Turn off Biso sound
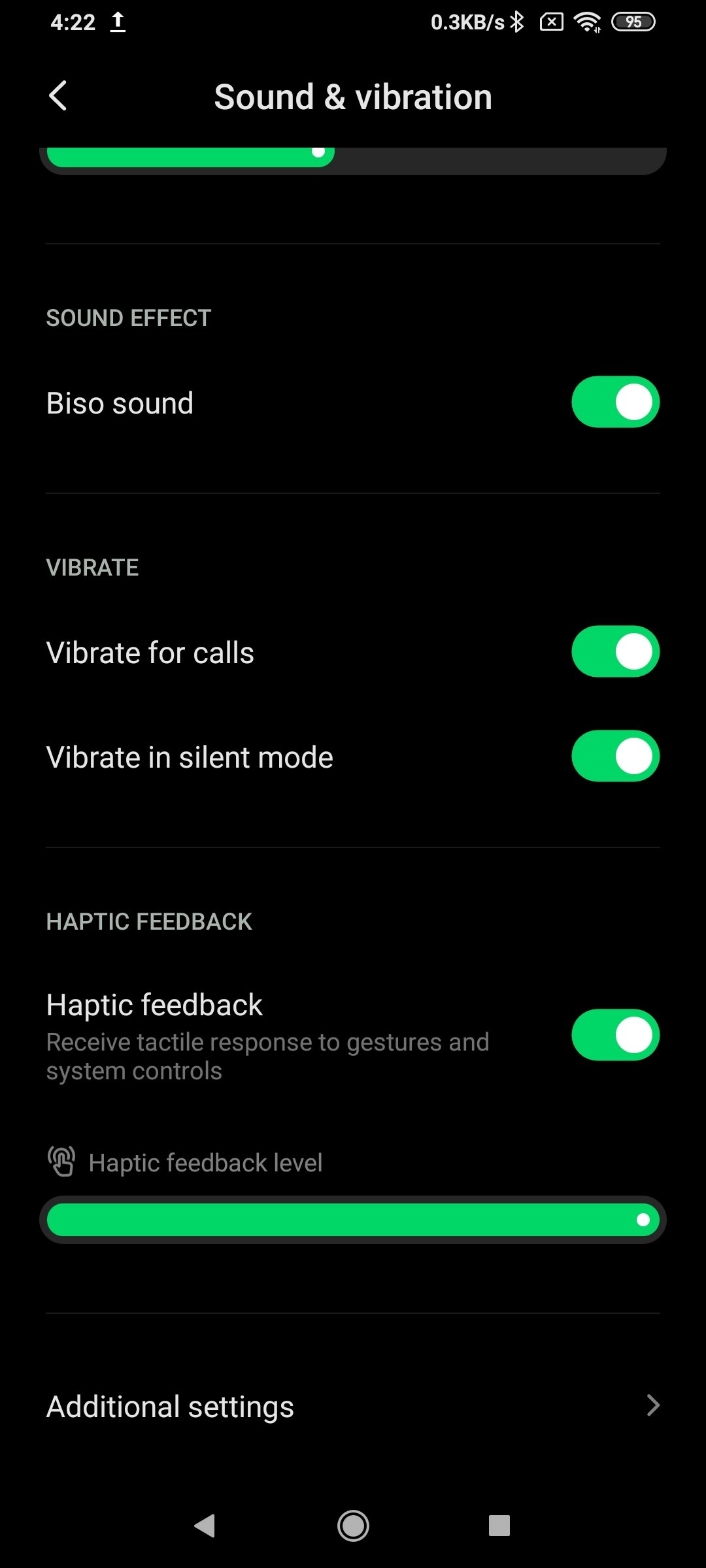Image resolution: width=706 pixels, height=1568 pixels. pos(615,402)
